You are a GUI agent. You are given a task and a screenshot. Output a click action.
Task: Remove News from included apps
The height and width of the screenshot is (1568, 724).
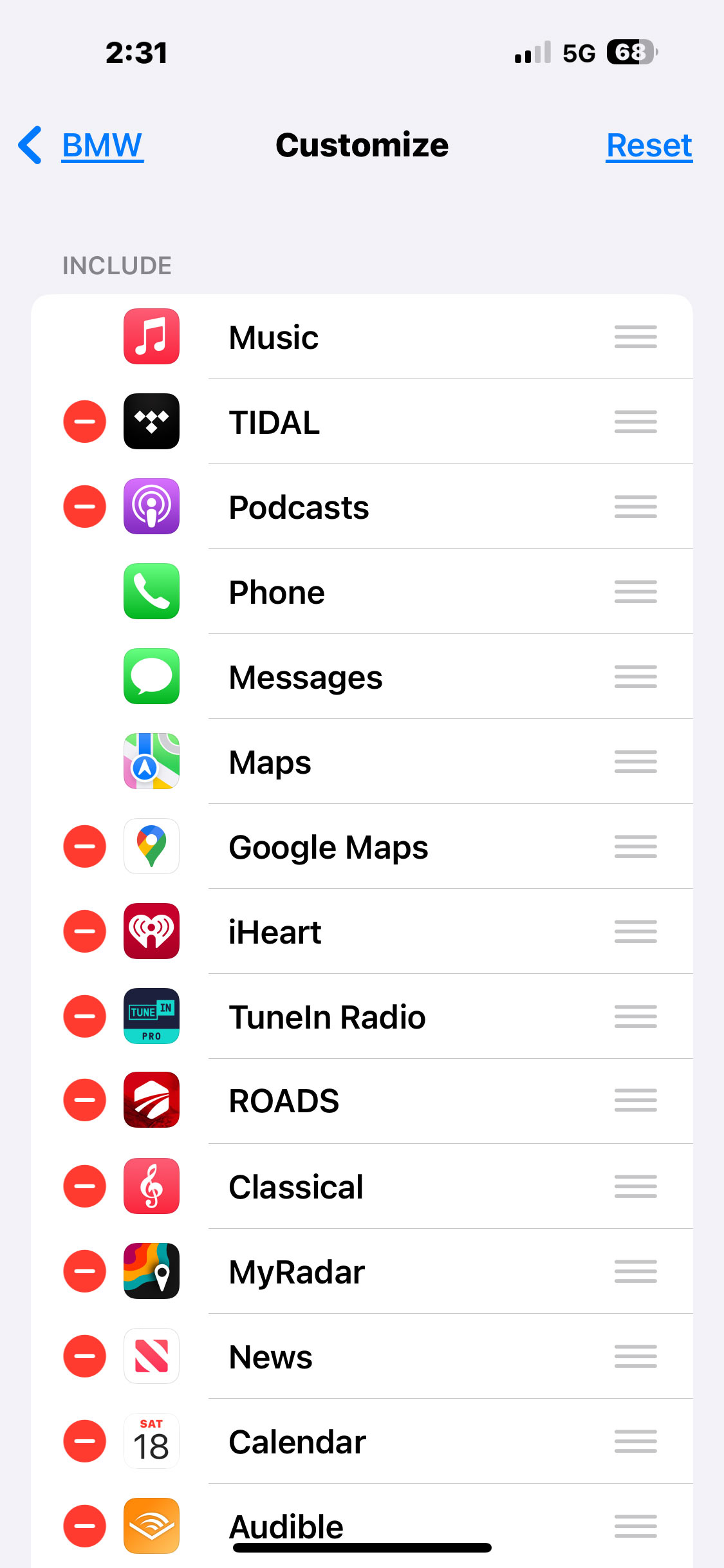[84, 1356]
